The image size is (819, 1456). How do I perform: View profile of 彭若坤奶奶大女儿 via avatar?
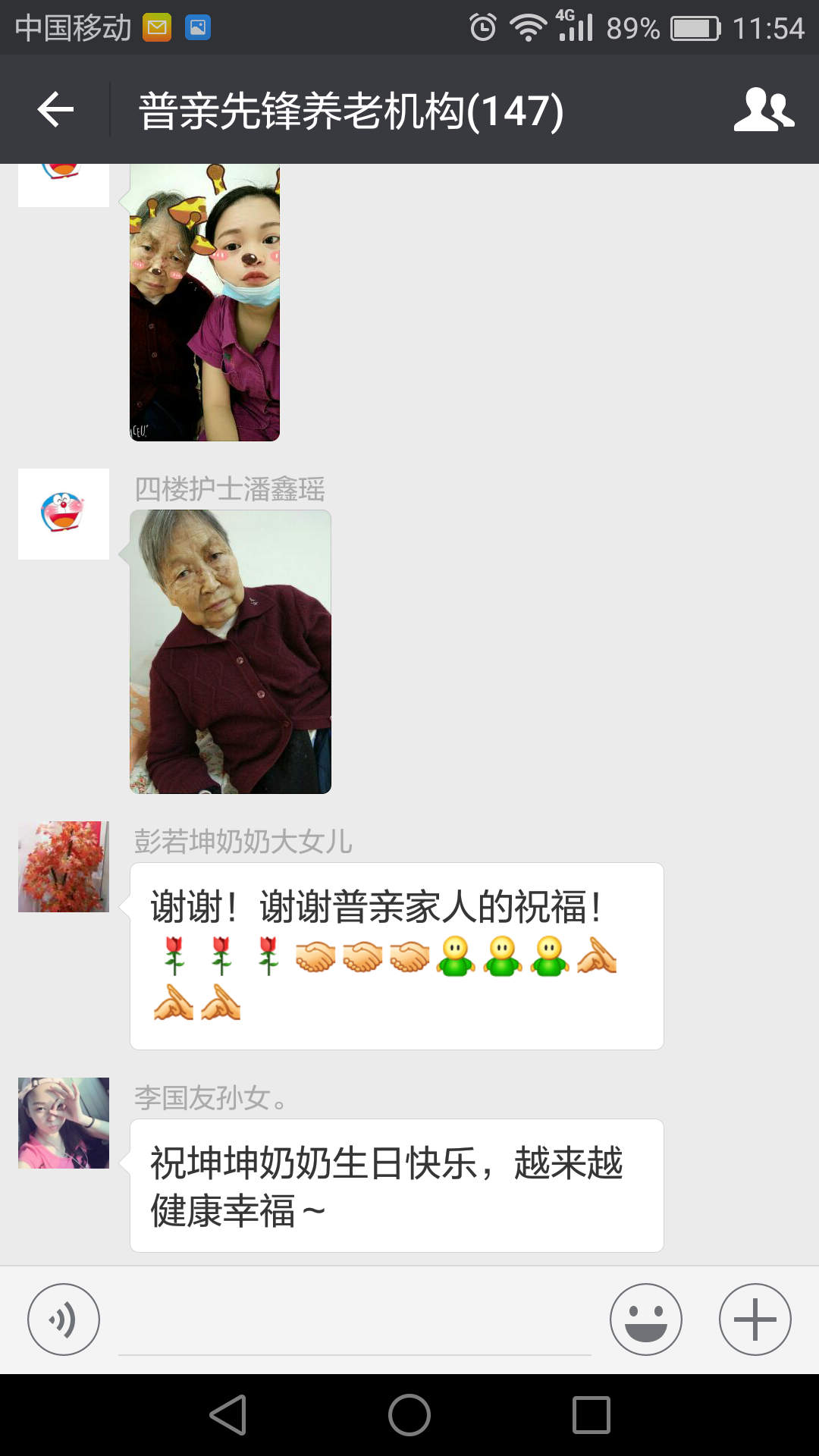point(64,867)
